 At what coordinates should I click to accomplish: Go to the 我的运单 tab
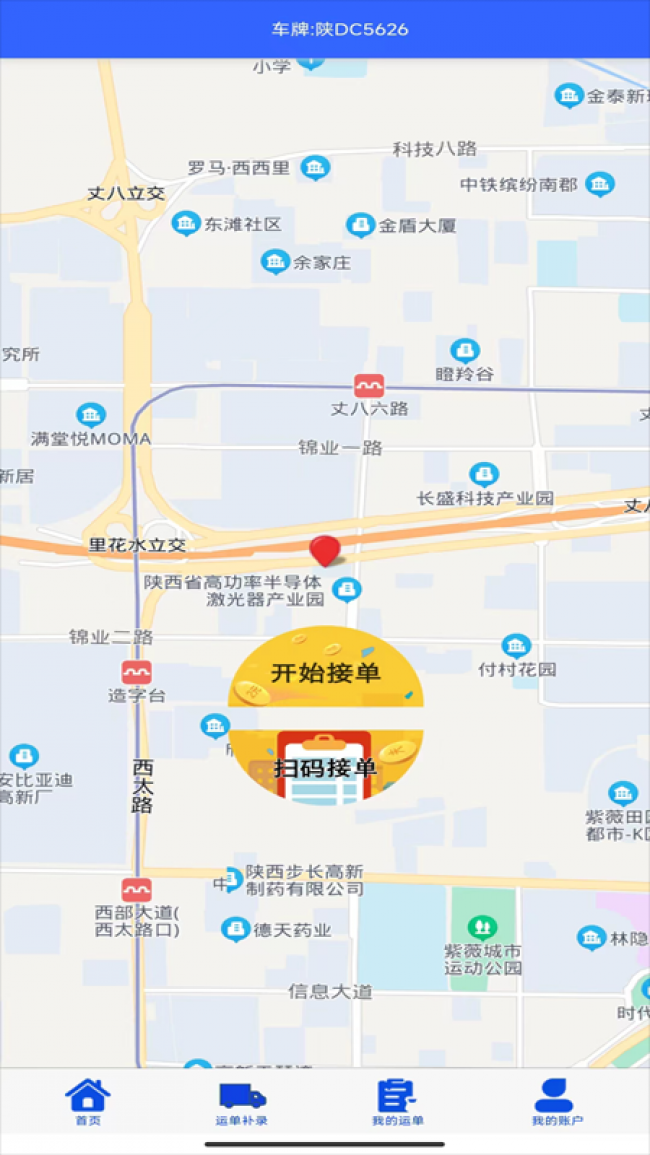(x=397, y=1103)
